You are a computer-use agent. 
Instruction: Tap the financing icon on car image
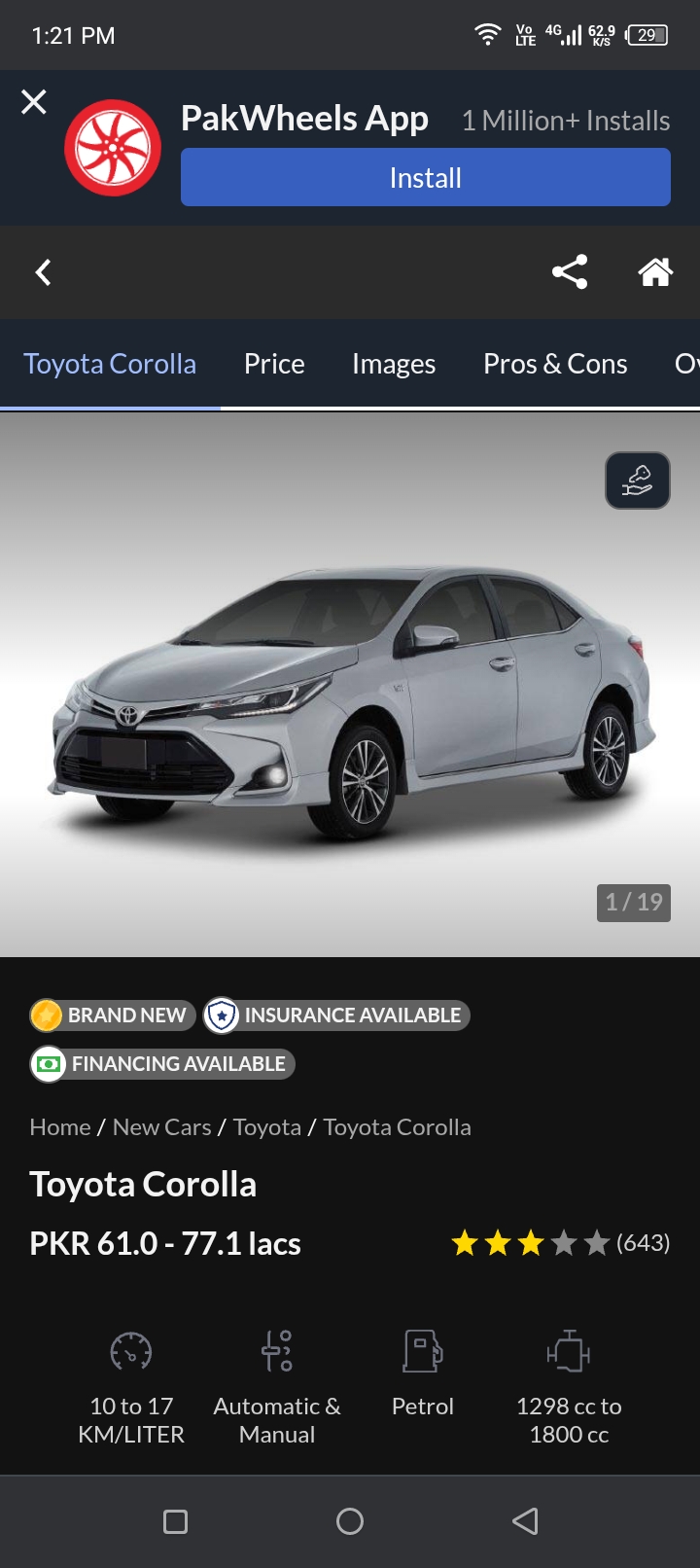pos(638,481)
